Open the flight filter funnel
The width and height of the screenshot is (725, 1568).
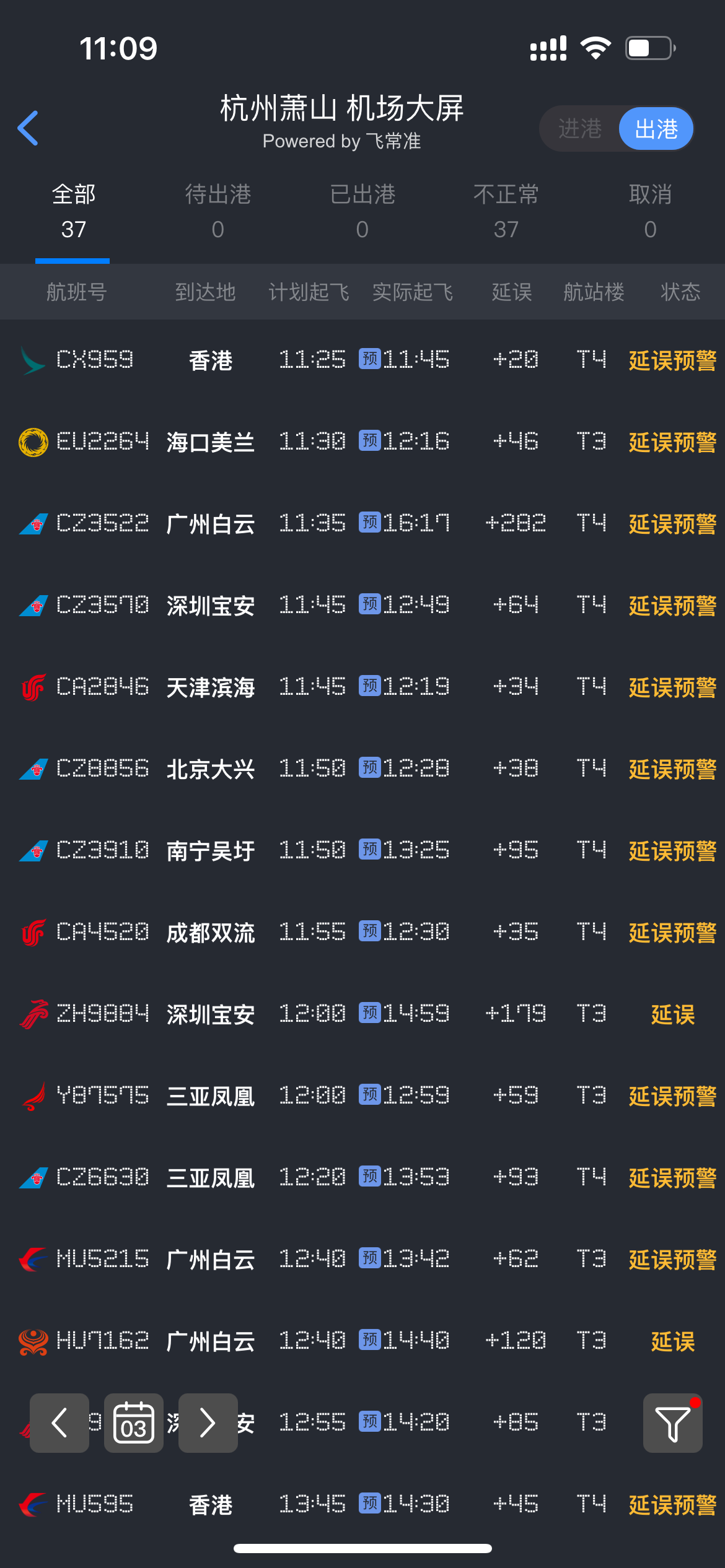pyautogui.click(x=673, y=1422)
